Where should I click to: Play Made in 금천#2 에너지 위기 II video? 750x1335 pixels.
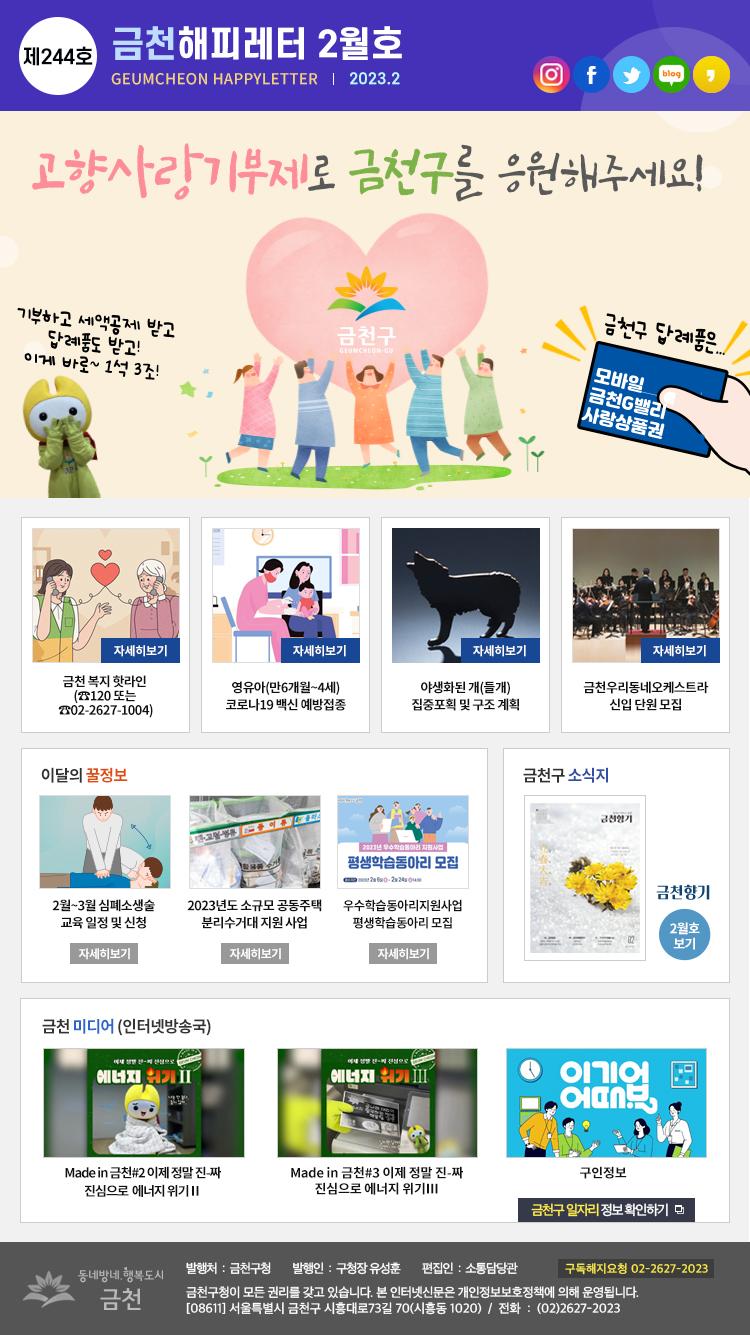144,1103
